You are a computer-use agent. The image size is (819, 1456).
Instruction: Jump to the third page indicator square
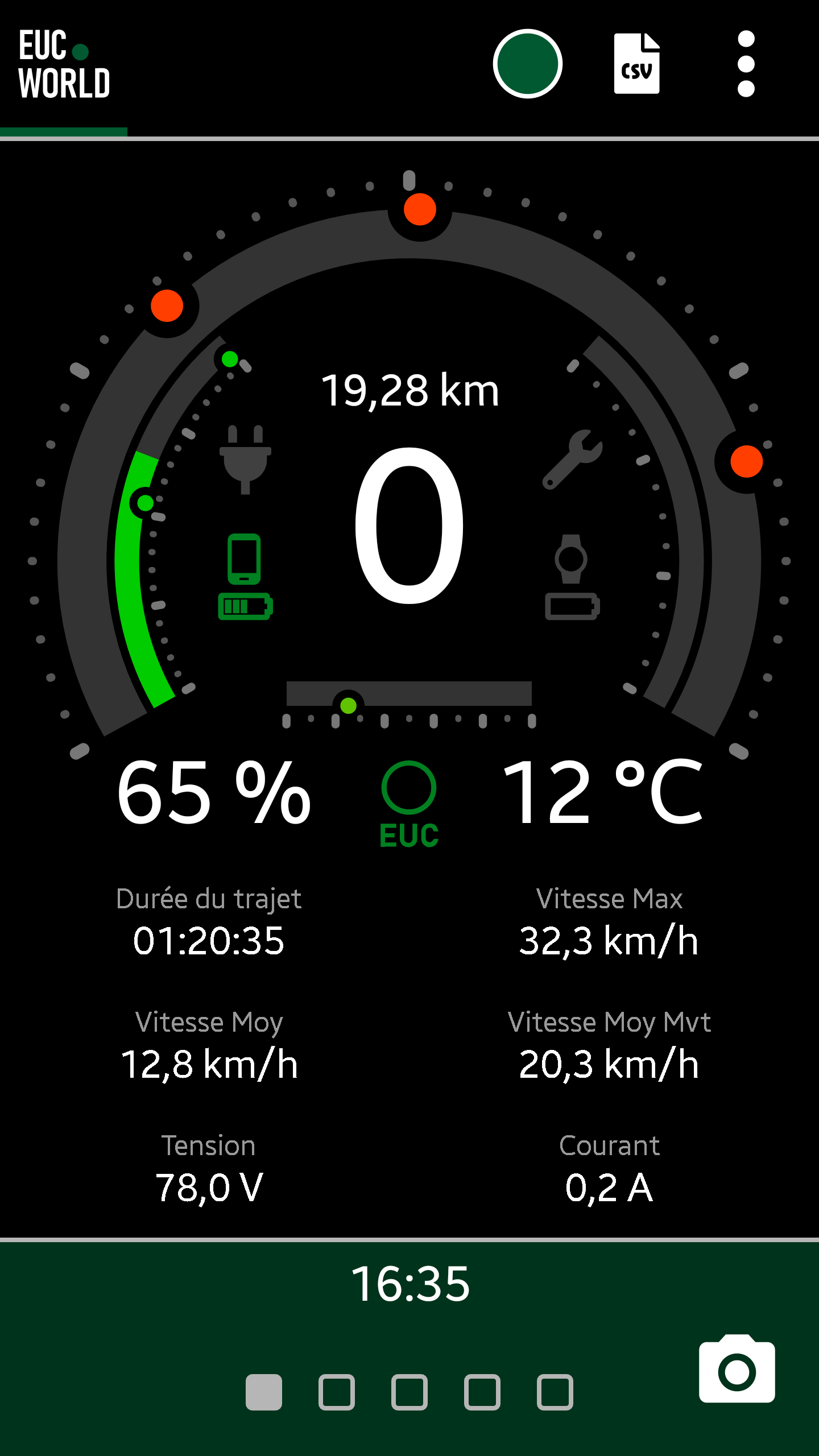409,1392
